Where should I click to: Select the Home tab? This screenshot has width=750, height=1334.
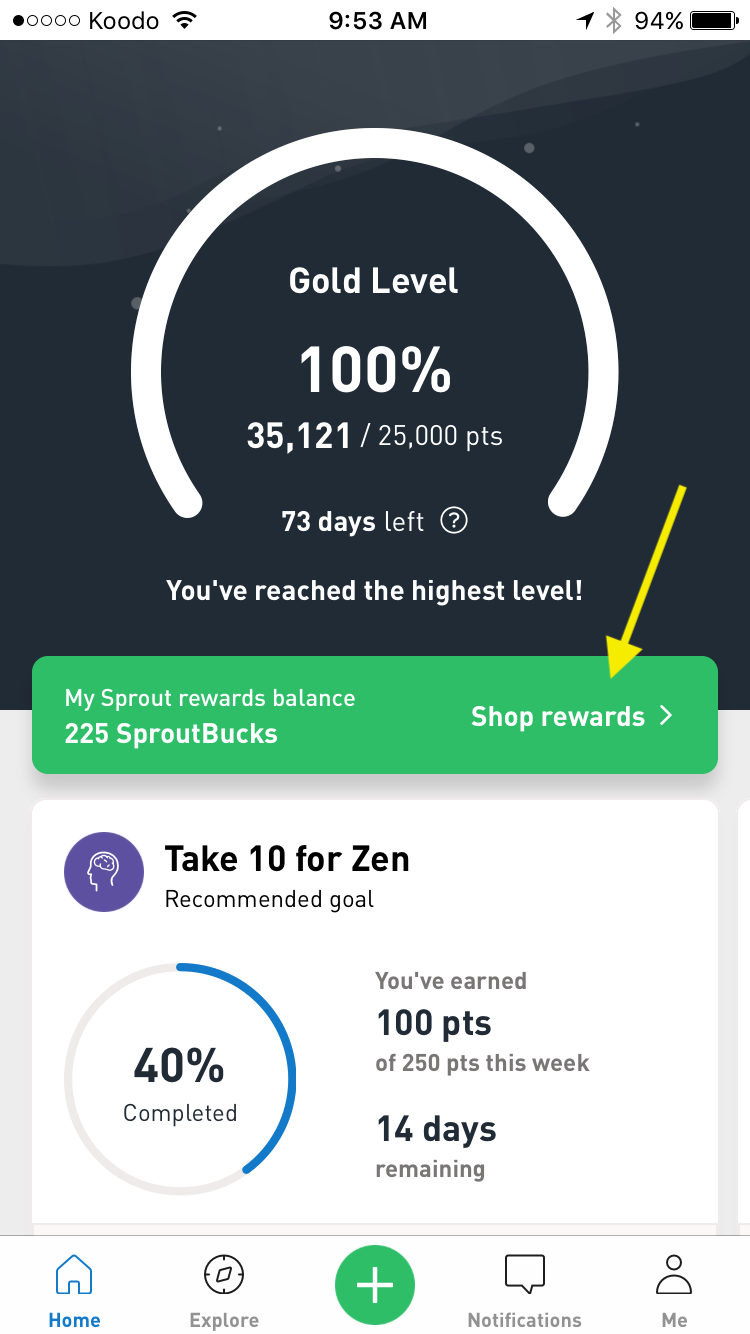75,1291
